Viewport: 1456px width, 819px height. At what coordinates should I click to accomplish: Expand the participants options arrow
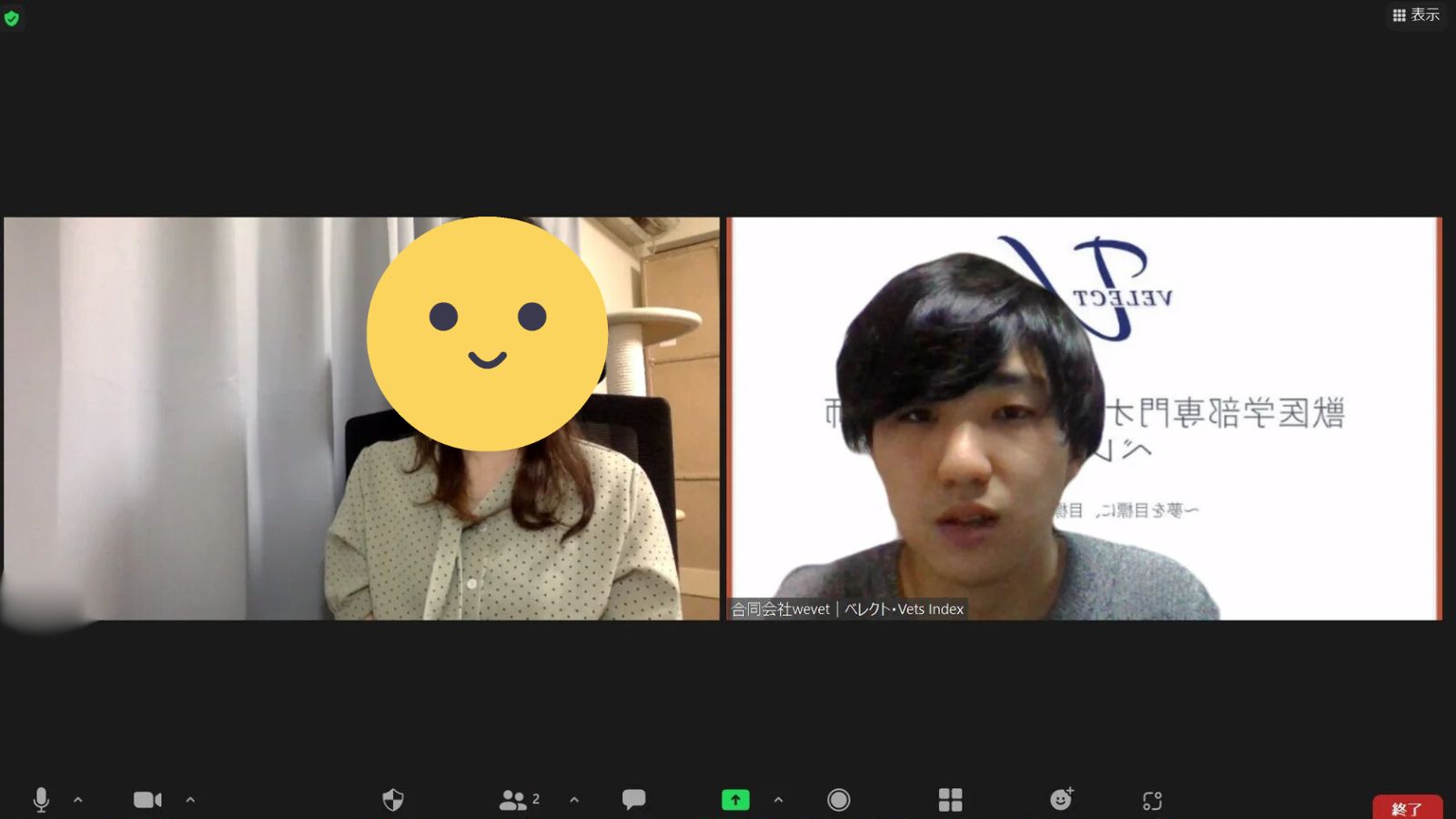574,800
